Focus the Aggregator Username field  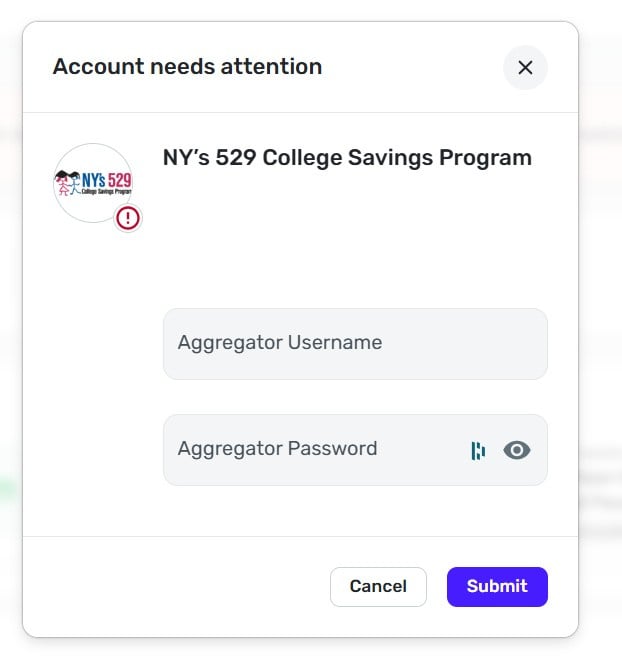354,343
